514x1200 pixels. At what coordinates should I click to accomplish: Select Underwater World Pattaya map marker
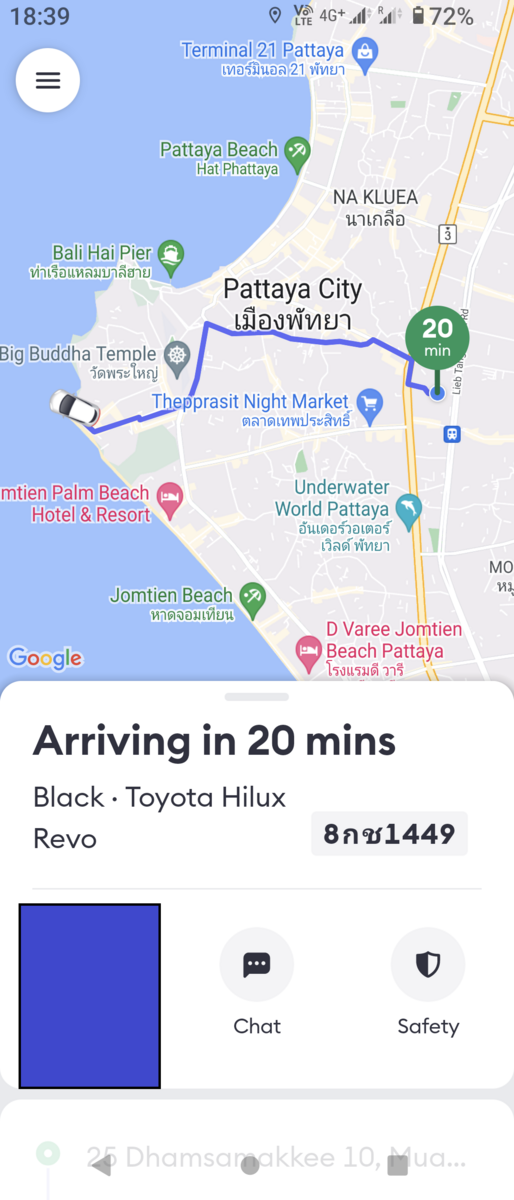pos(408,512)
